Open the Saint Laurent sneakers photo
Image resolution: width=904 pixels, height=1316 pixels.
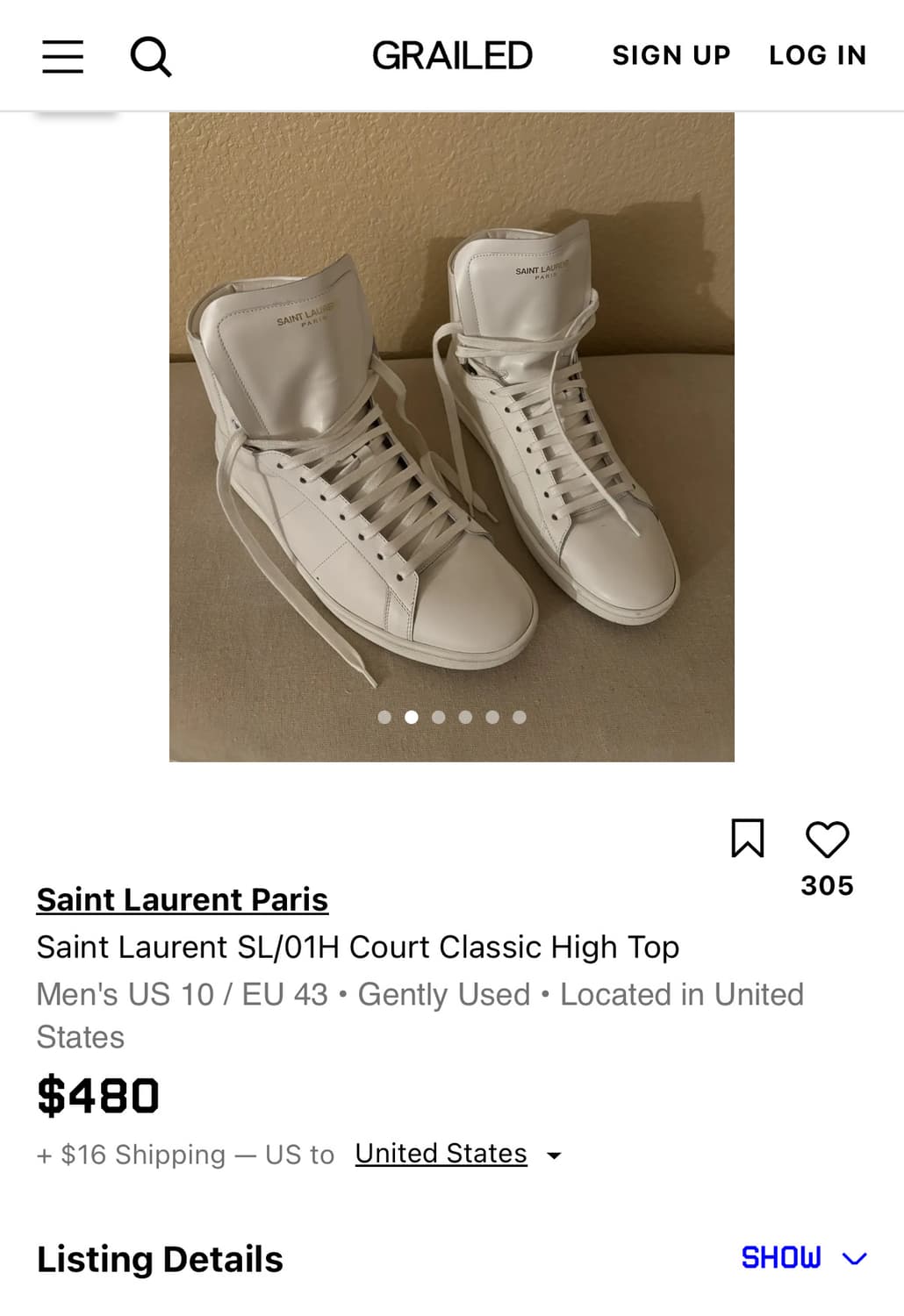(x=451, y=436)
